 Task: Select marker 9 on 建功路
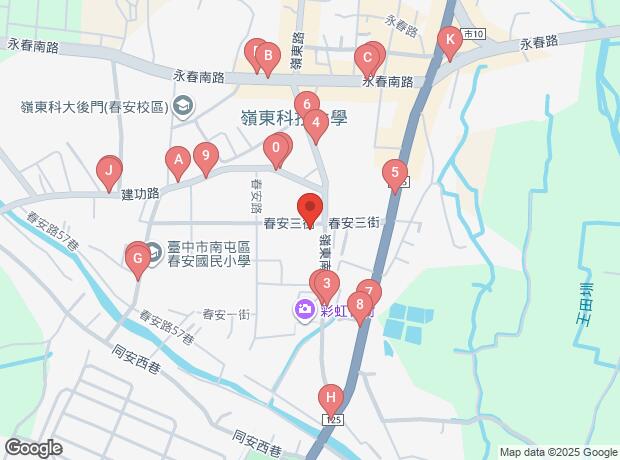point(206,156)
